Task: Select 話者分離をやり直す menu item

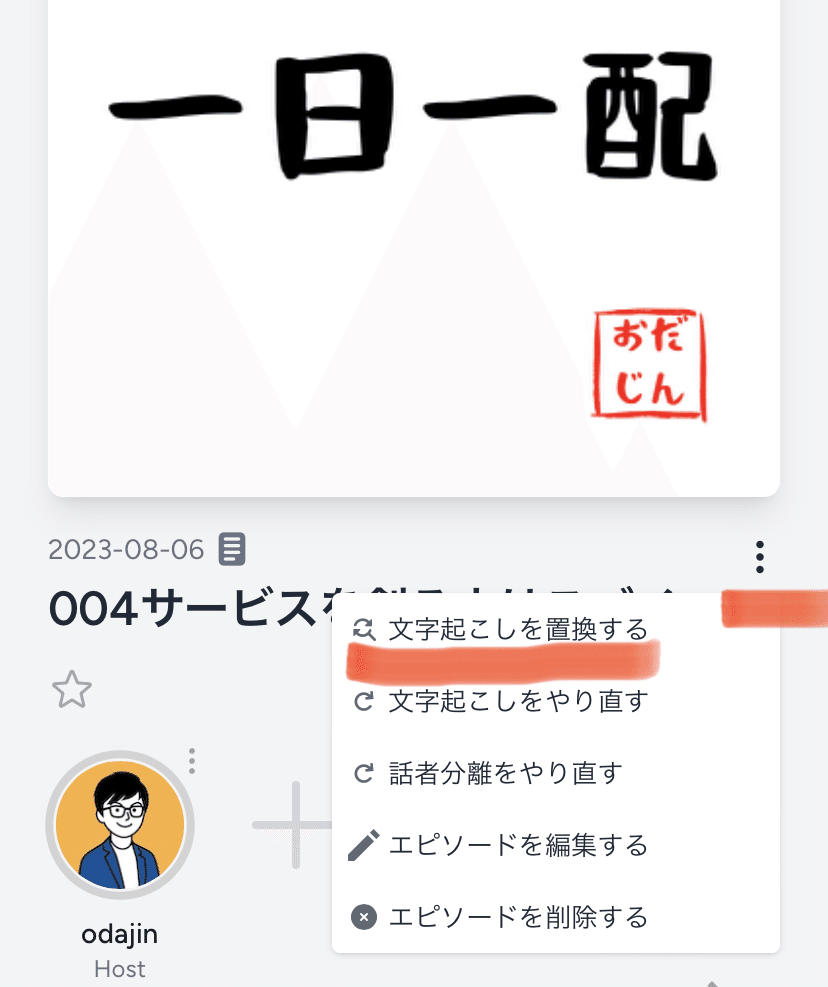Action: [x=505, y=773]
